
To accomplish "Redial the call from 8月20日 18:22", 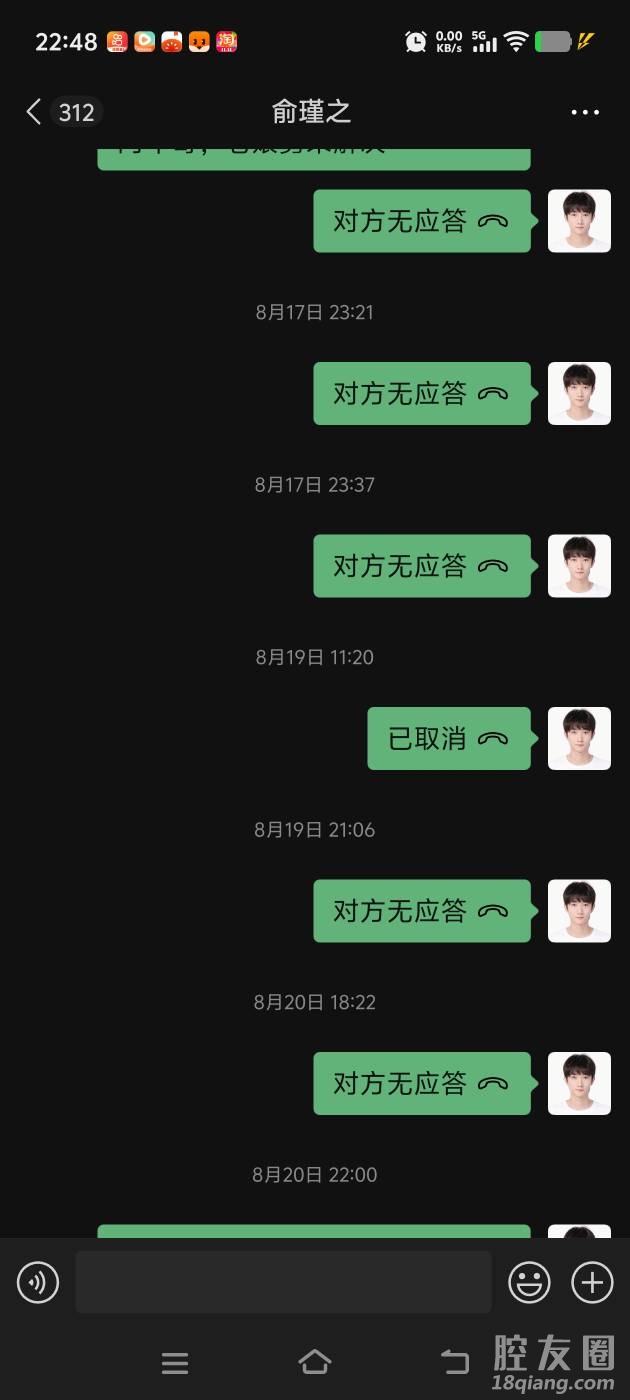I will pos(421,1083).
